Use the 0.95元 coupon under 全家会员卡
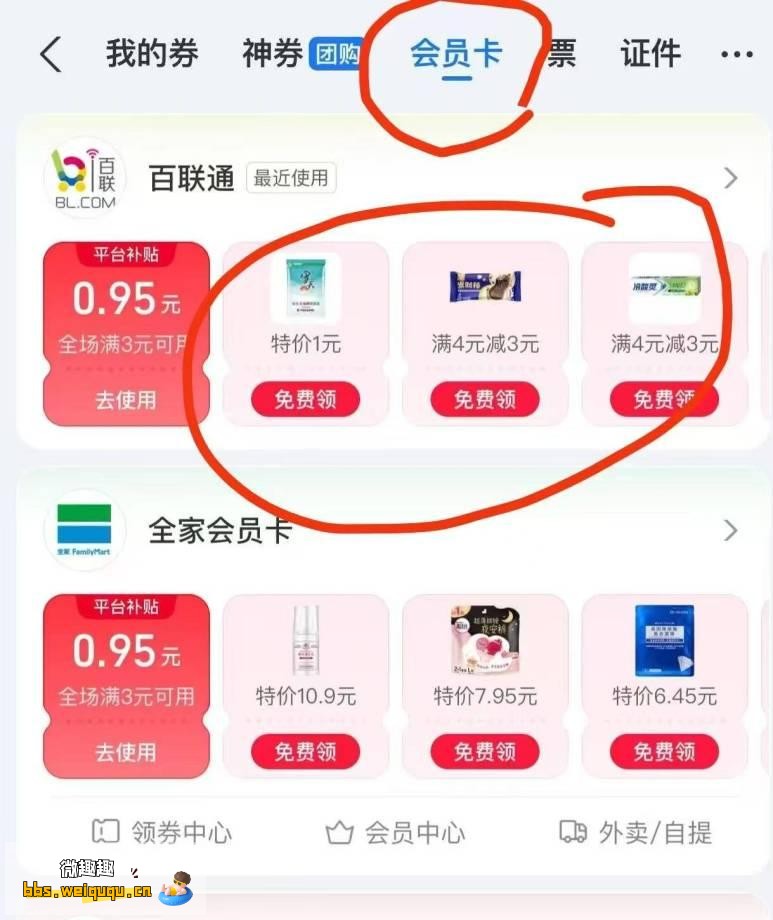773x920 pixels. click(126, 752)
